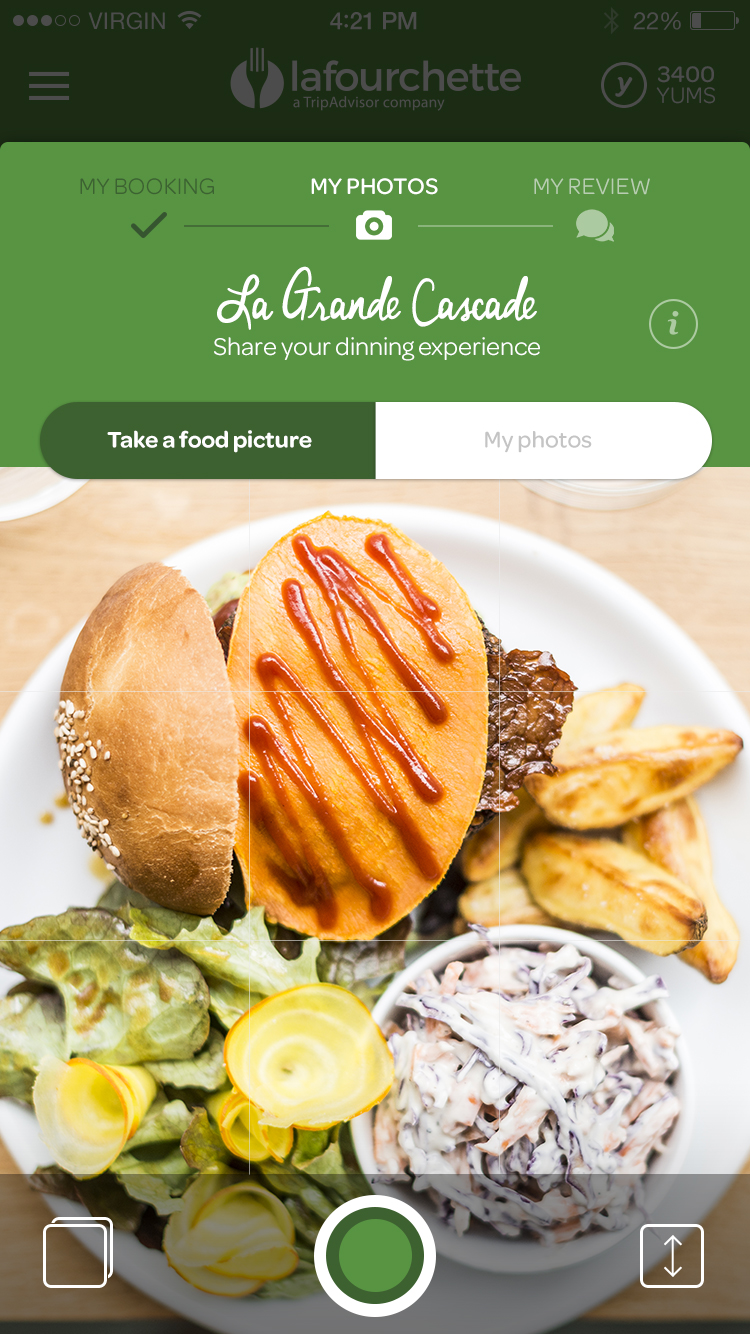The height and width of the screenshot is (1334, 750).
Task: Select the My Photos step
Action: 374,205
